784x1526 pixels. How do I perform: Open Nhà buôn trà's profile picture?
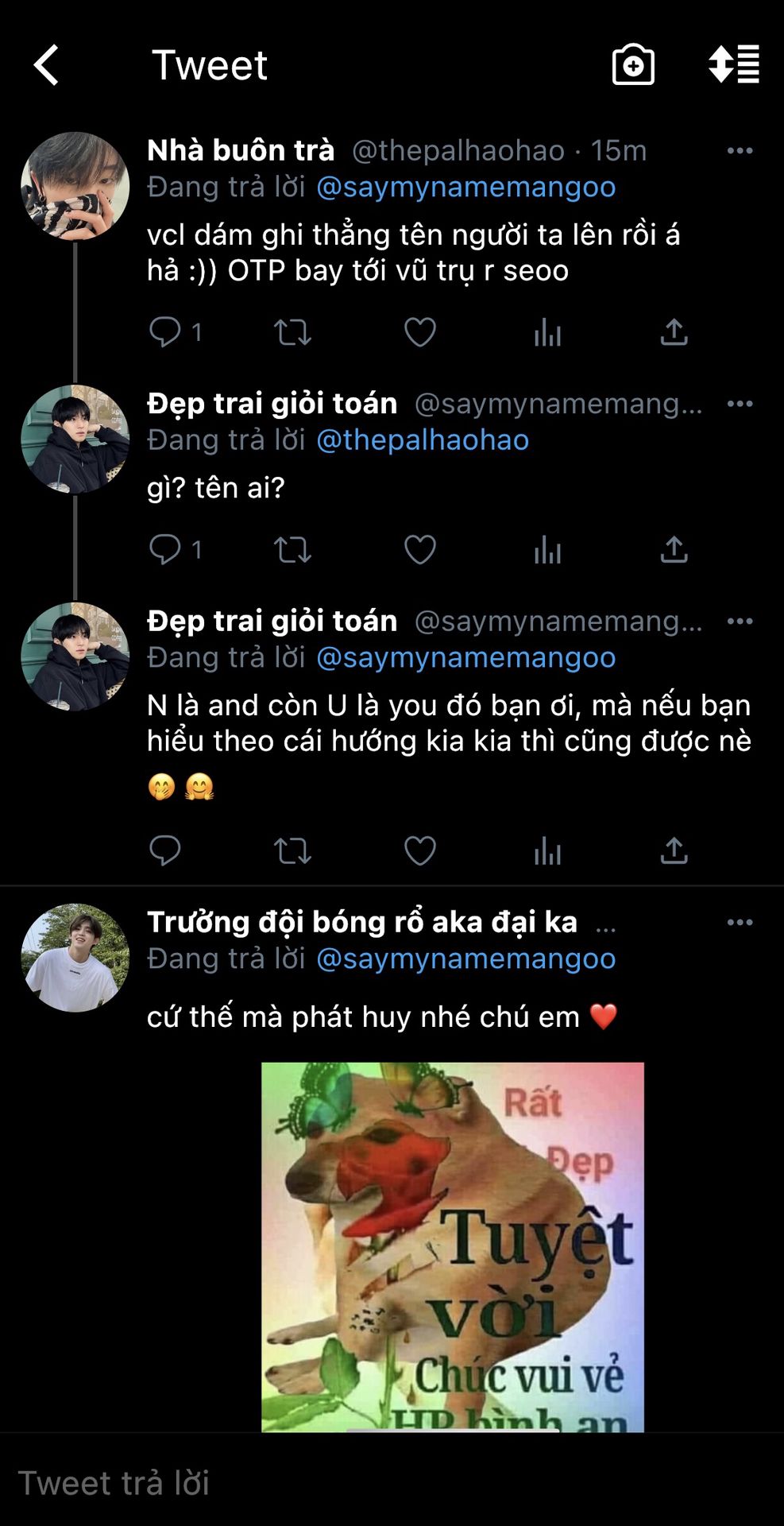coord(75,187)
